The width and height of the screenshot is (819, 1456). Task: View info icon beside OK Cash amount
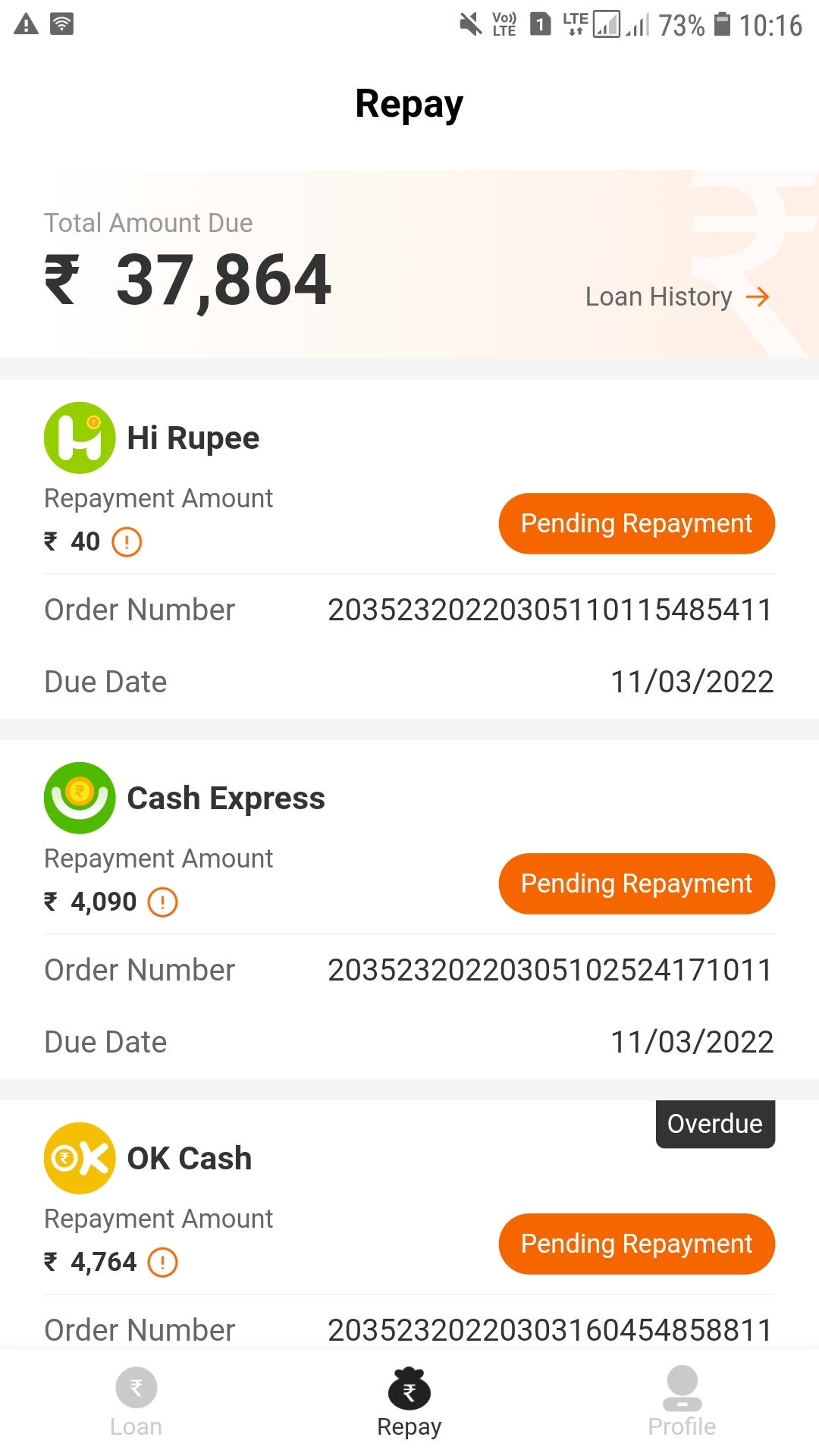click(162, 1263)
